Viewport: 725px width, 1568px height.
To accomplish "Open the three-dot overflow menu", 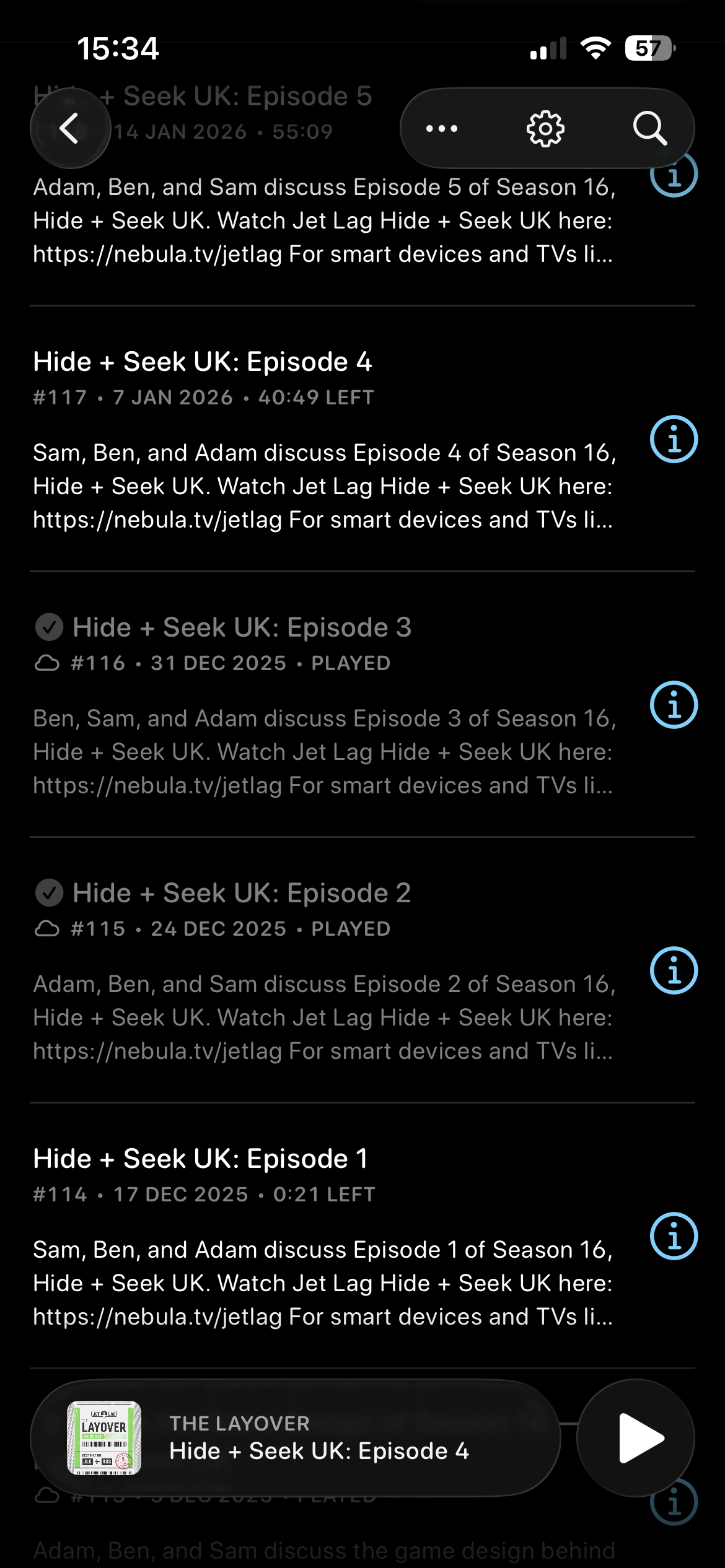I will point(442,128).
